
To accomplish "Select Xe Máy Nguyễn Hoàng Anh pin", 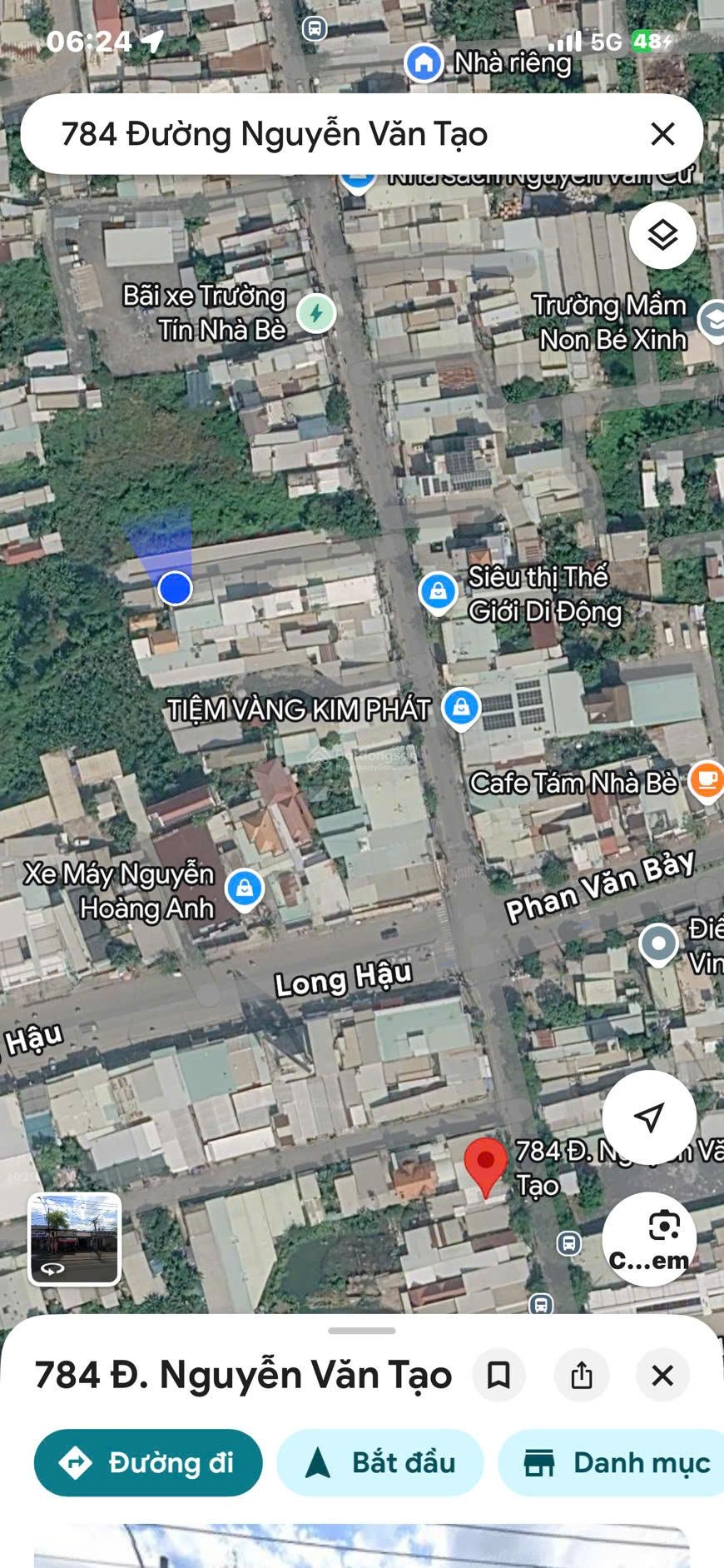I will pyautogui.click(x=245, y=889).
